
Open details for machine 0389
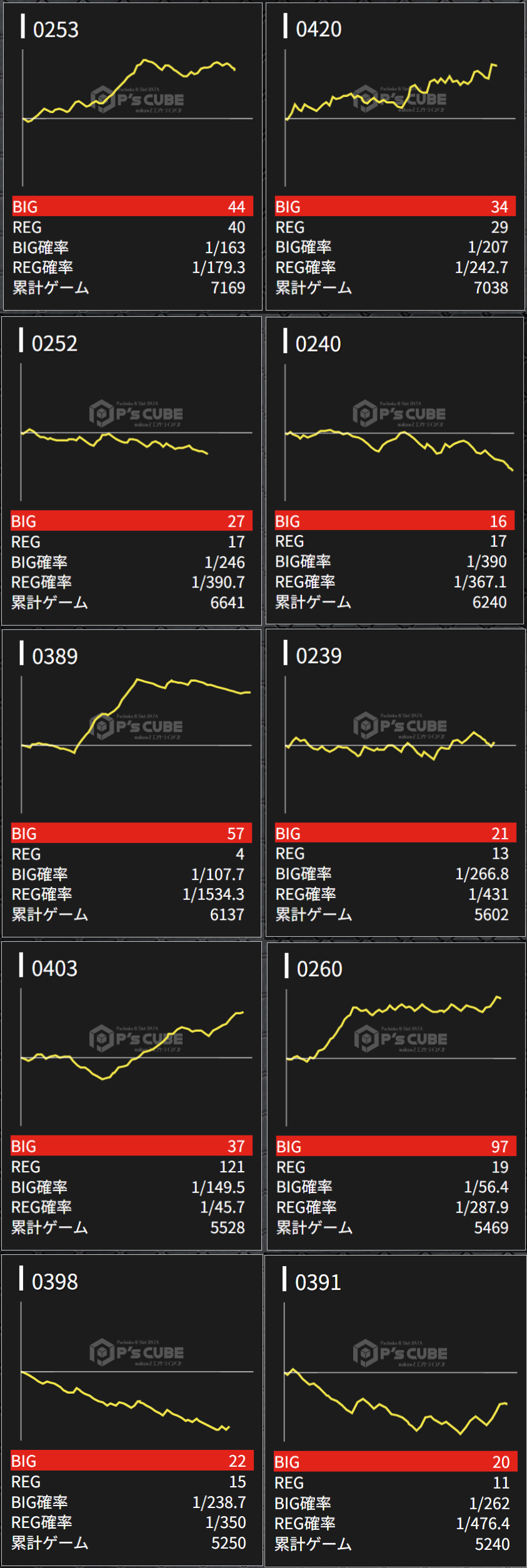(56, 654)
